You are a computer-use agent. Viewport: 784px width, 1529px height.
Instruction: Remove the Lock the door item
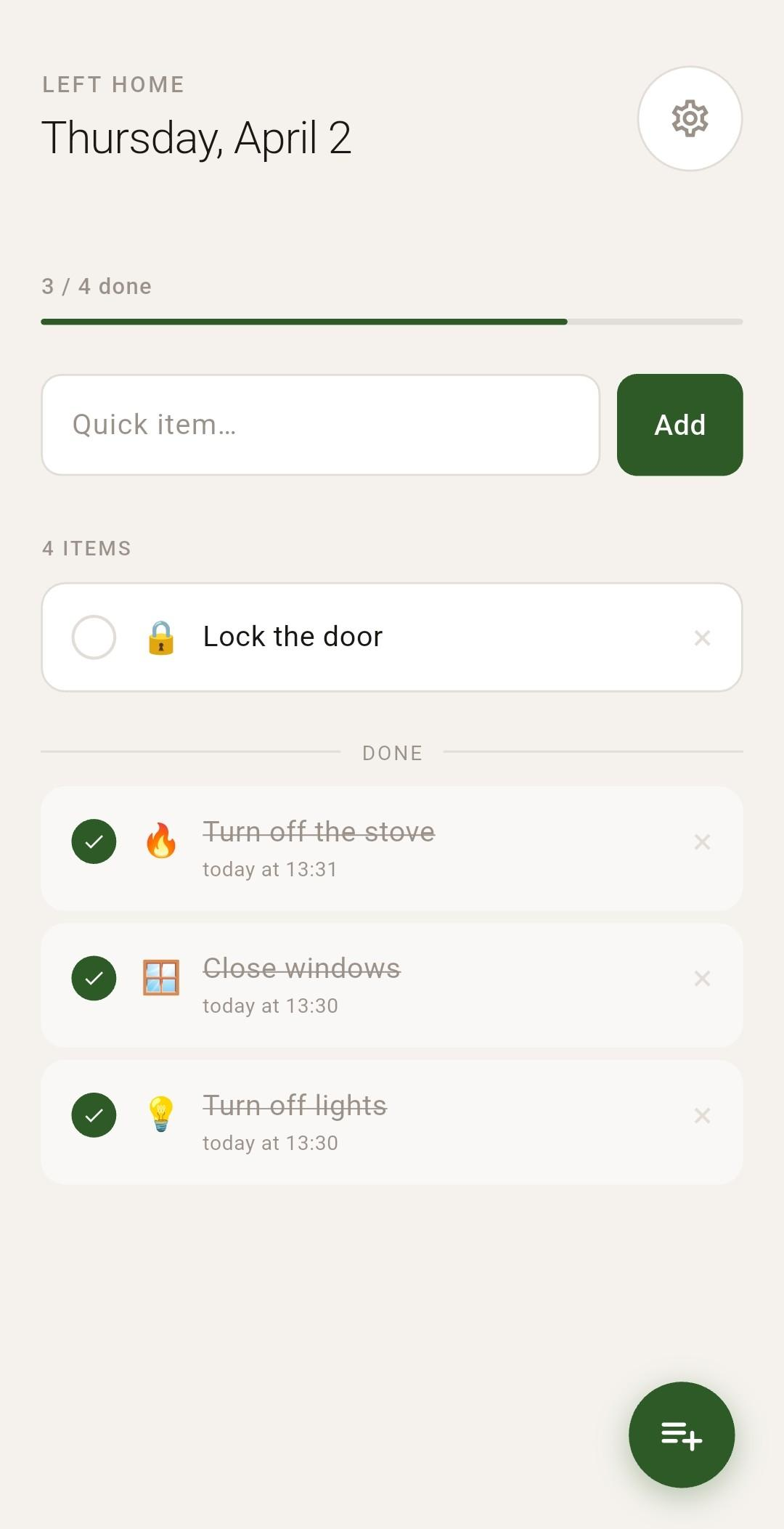coord(702,637)
